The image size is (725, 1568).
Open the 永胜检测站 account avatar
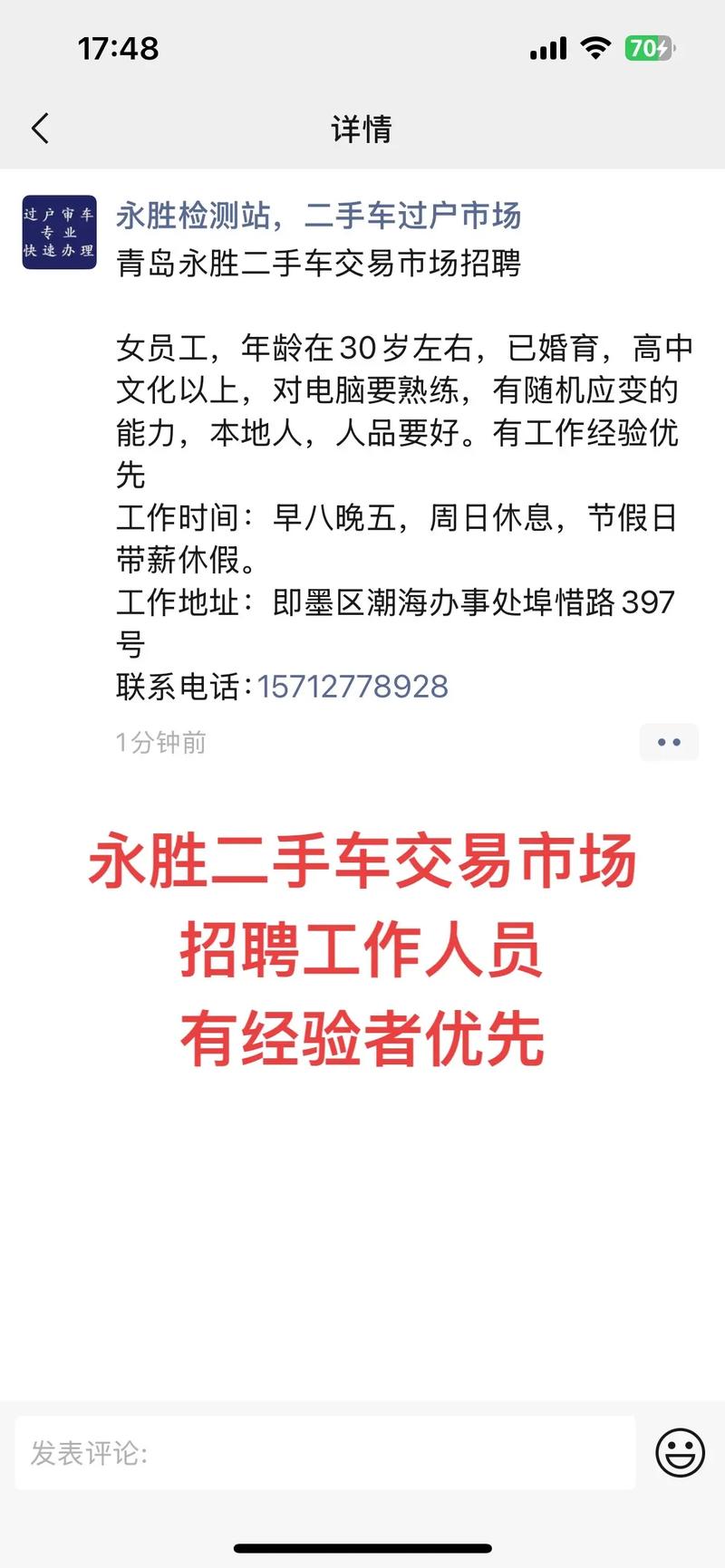pyautogui.click(x=58, y=231)
